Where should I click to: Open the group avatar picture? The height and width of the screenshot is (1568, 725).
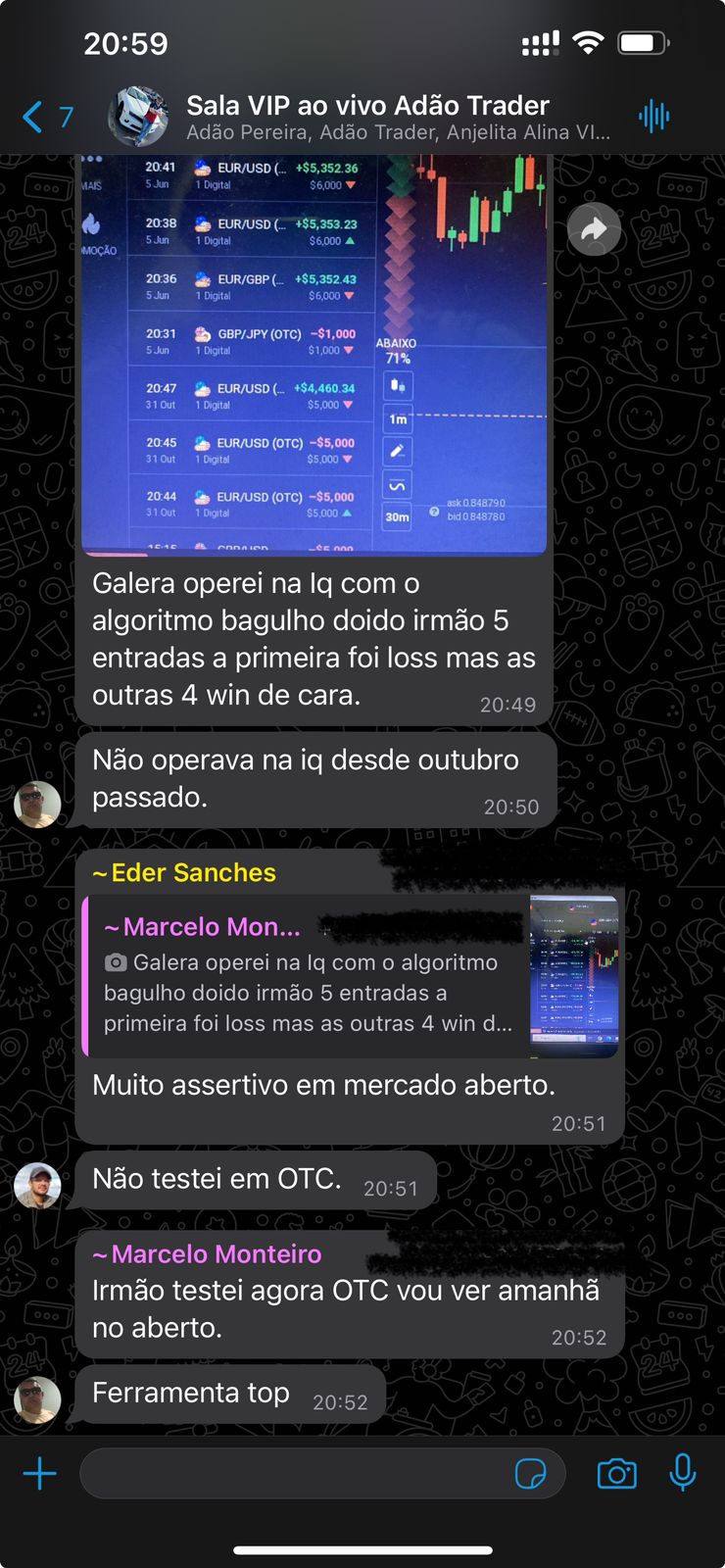pyautogui.click(x=137, y=117)
